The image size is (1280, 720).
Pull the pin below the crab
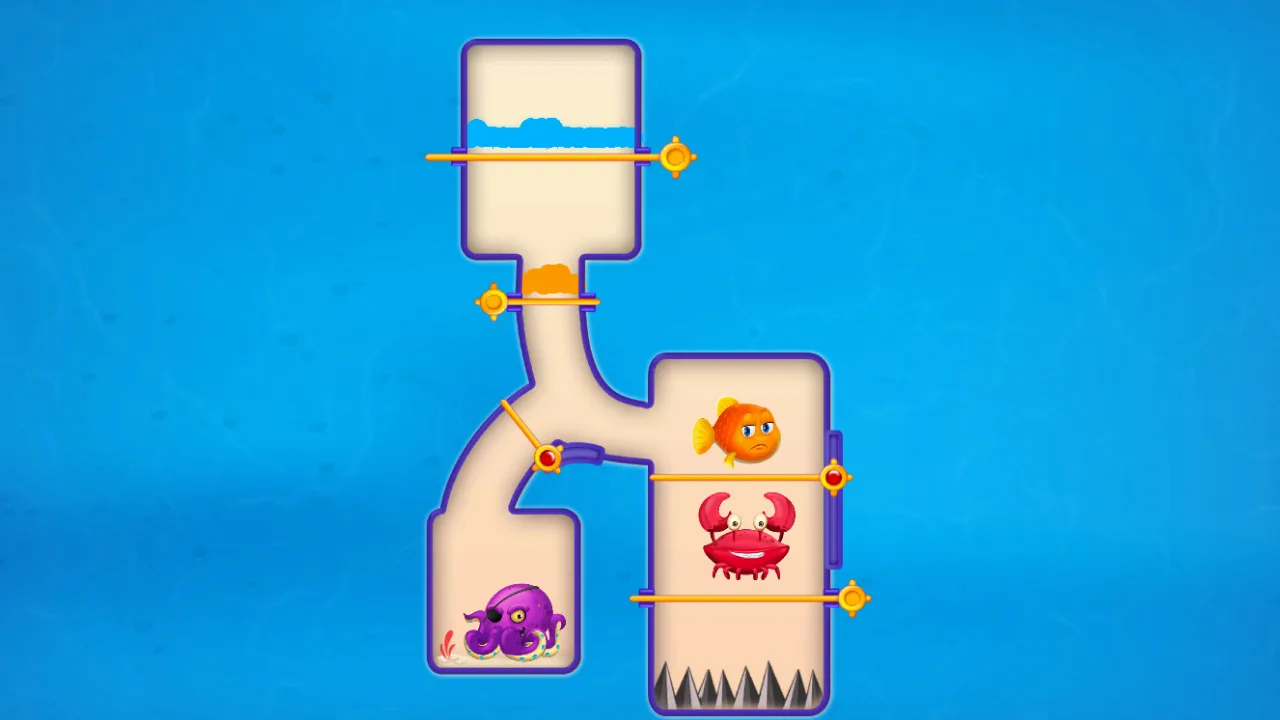(852, 599)
